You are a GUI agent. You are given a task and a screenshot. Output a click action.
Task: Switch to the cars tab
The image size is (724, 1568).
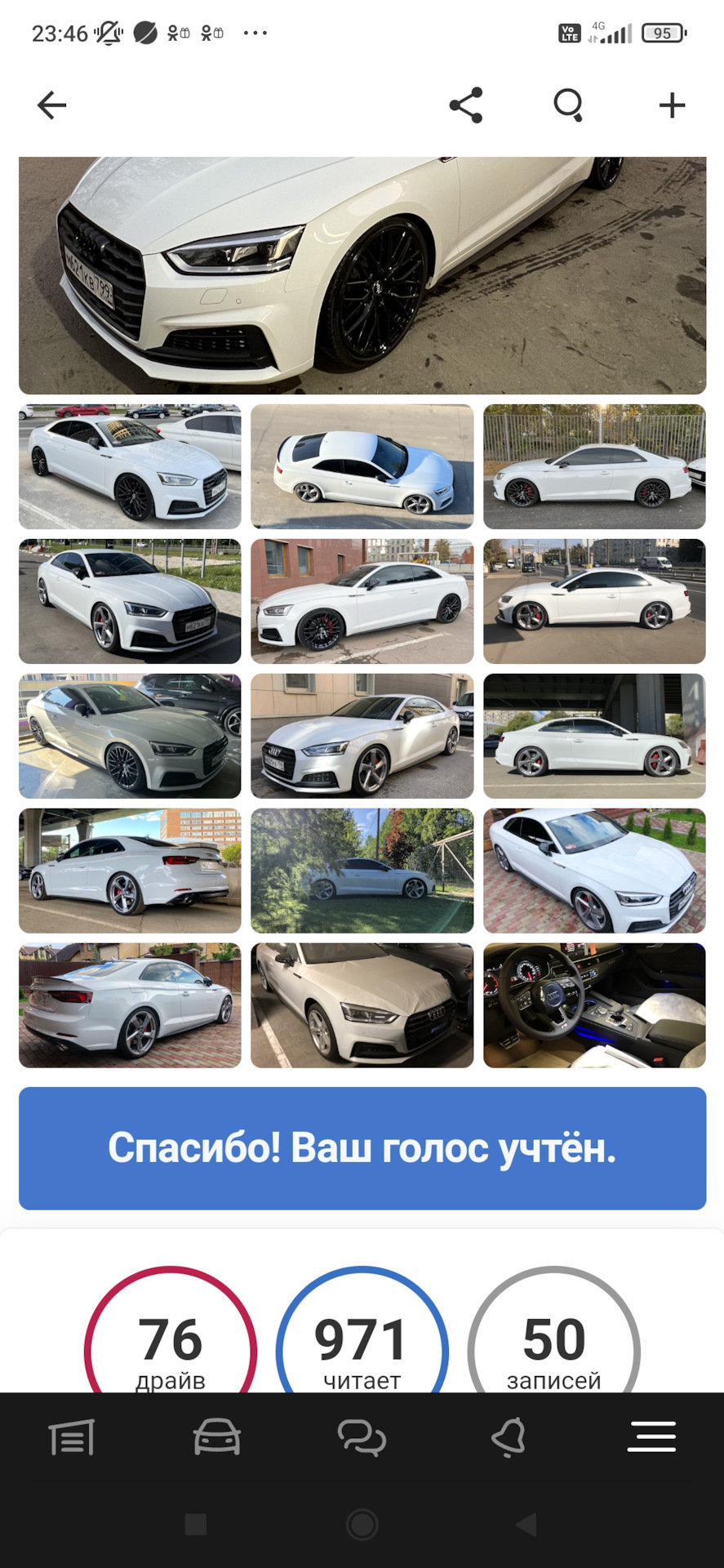(x=217, y=1437)
